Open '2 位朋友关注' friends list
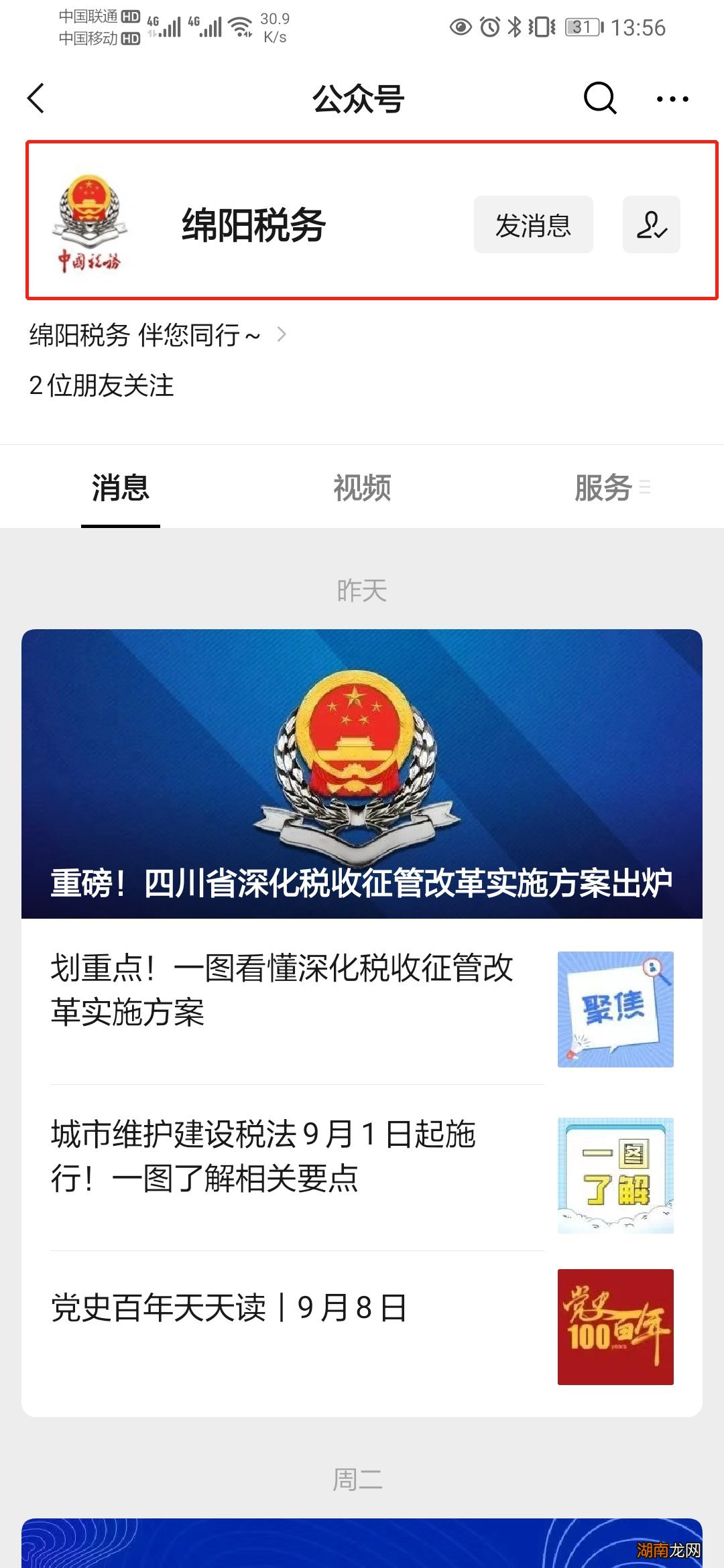 (x=101, y=382)
